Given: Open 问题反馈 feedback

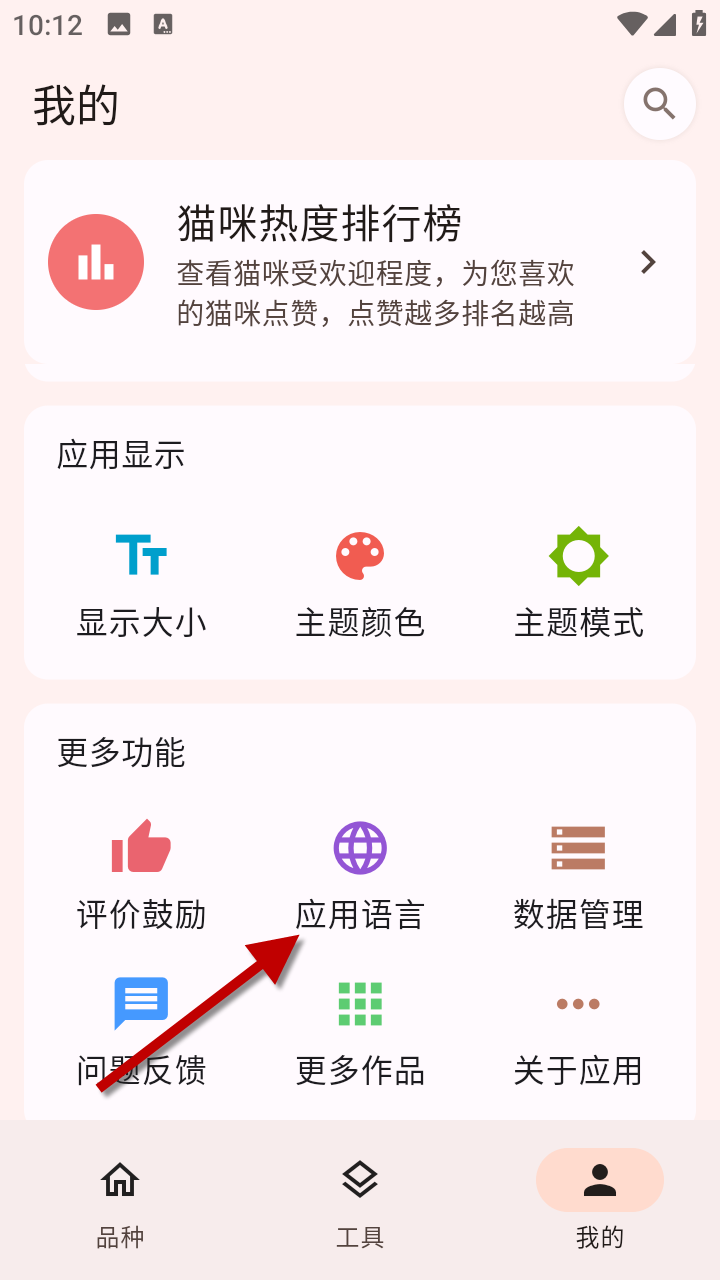Looking at the screenshot, I should (x=141, y=1032).
